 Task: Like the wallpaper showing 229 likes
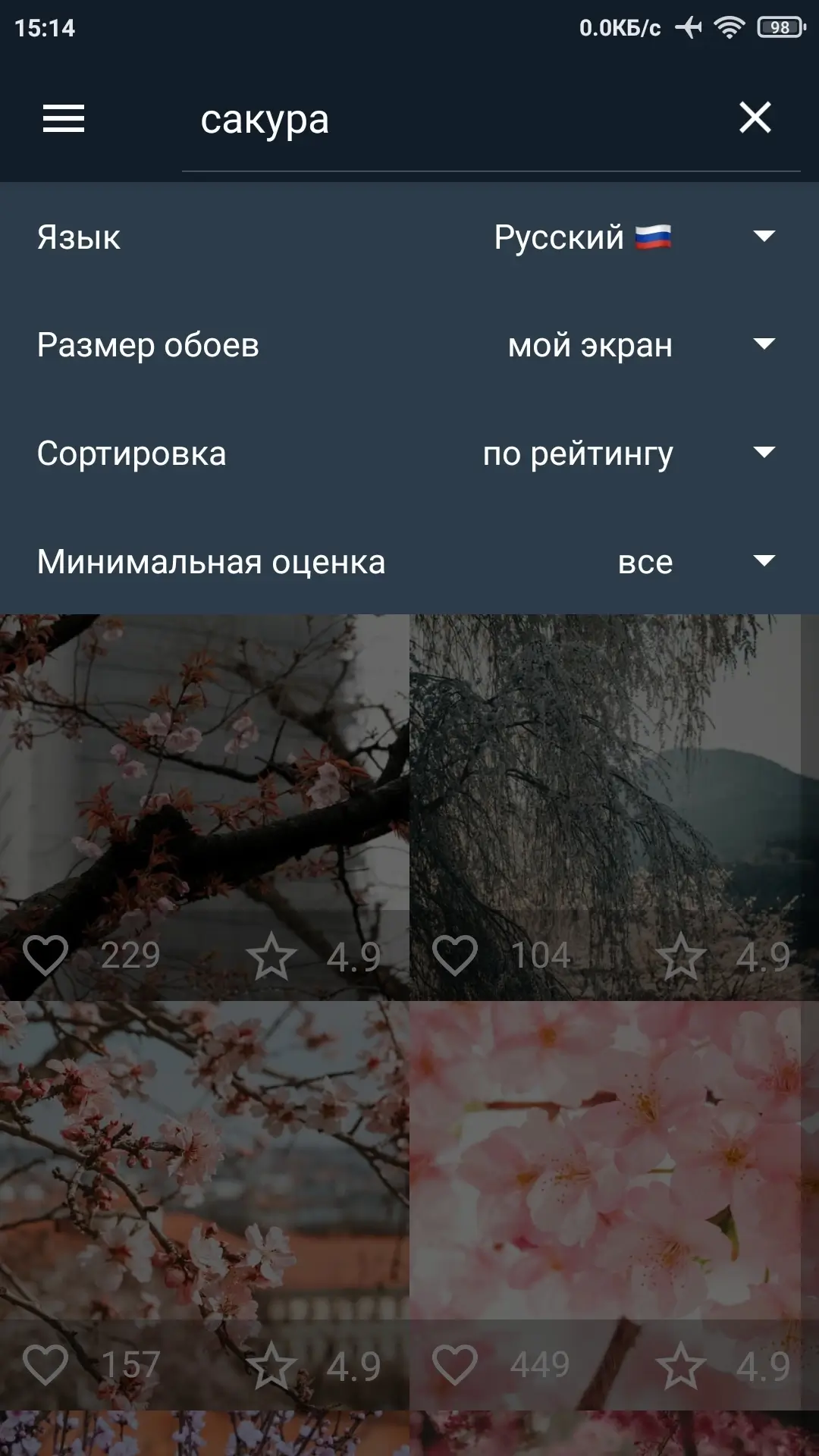[45, 955]
